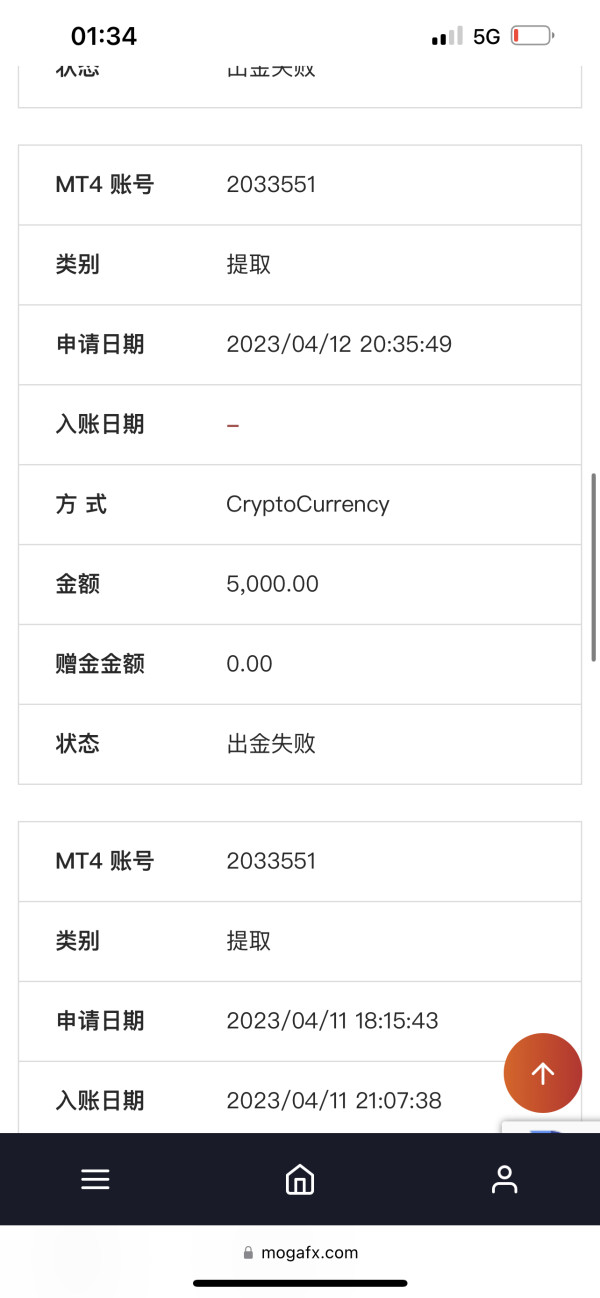
Task: Open the user account icon
Action: 505,1179
